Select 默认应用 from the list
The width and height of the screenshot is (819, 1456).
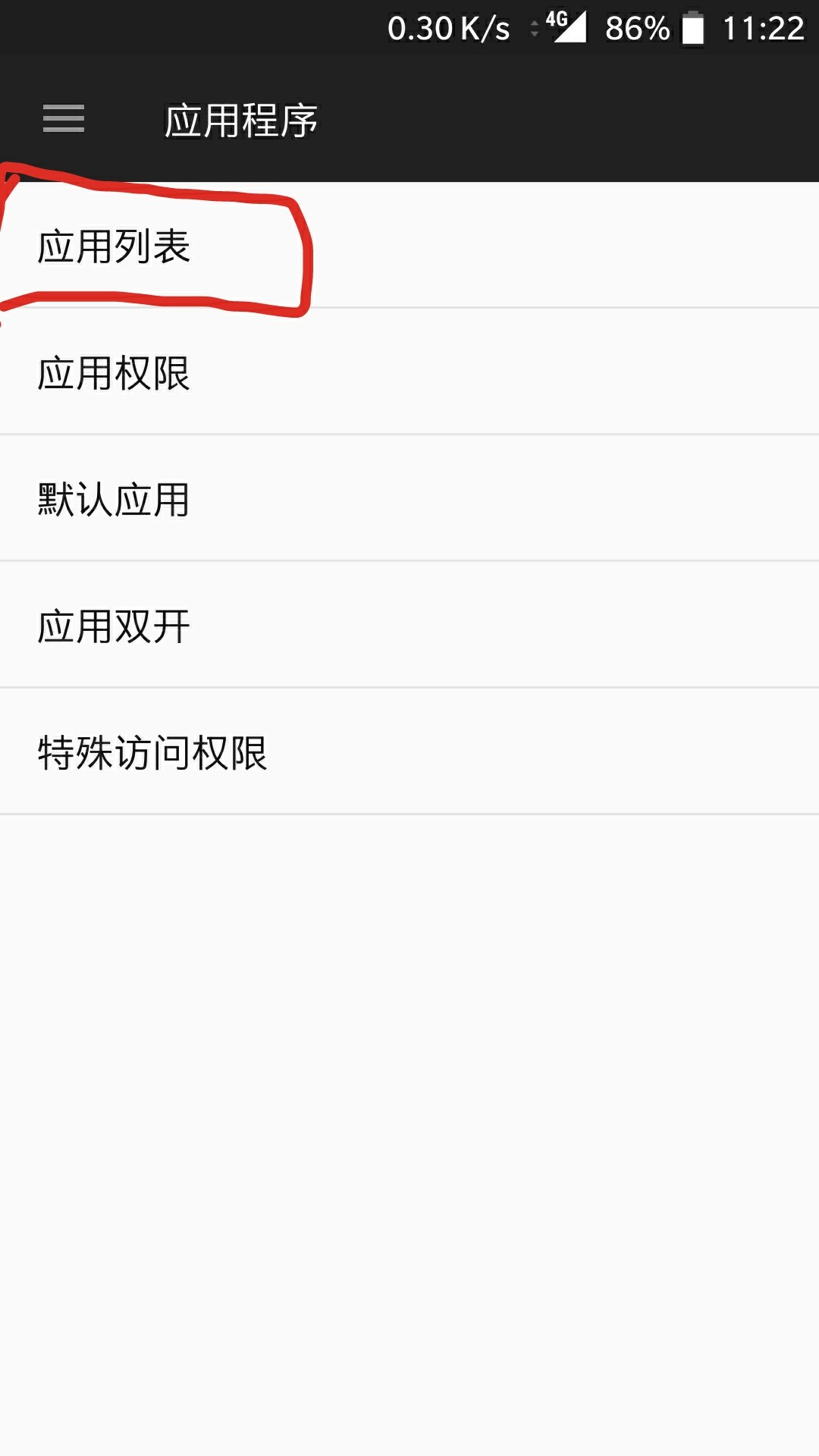pos(112,498)
